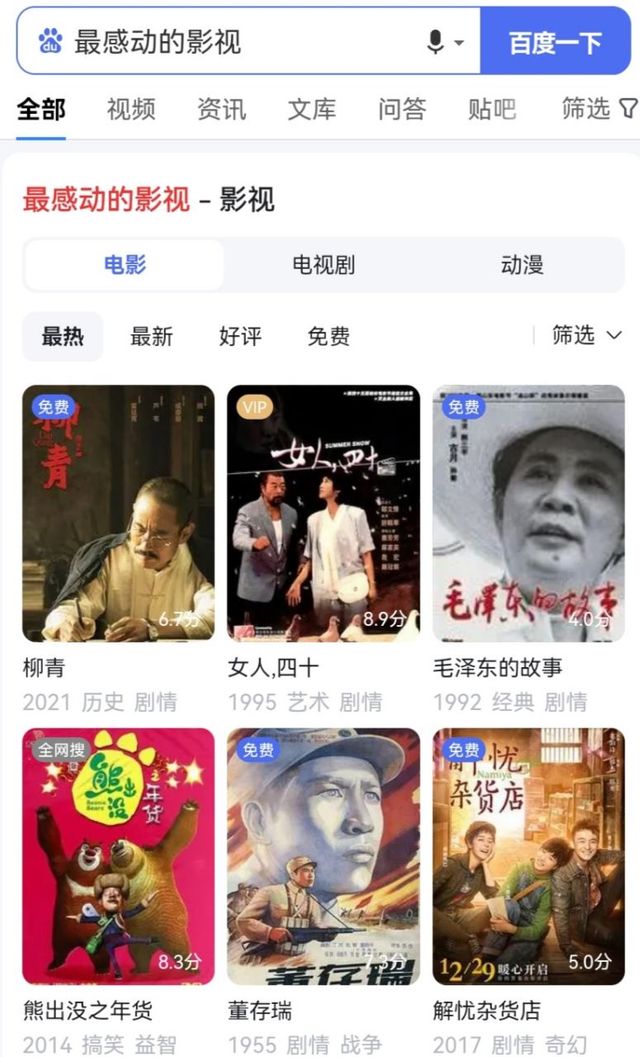Start voice search with the microphone icon
The width and height of the screenshot is (640, 1057).
point(436,42)
